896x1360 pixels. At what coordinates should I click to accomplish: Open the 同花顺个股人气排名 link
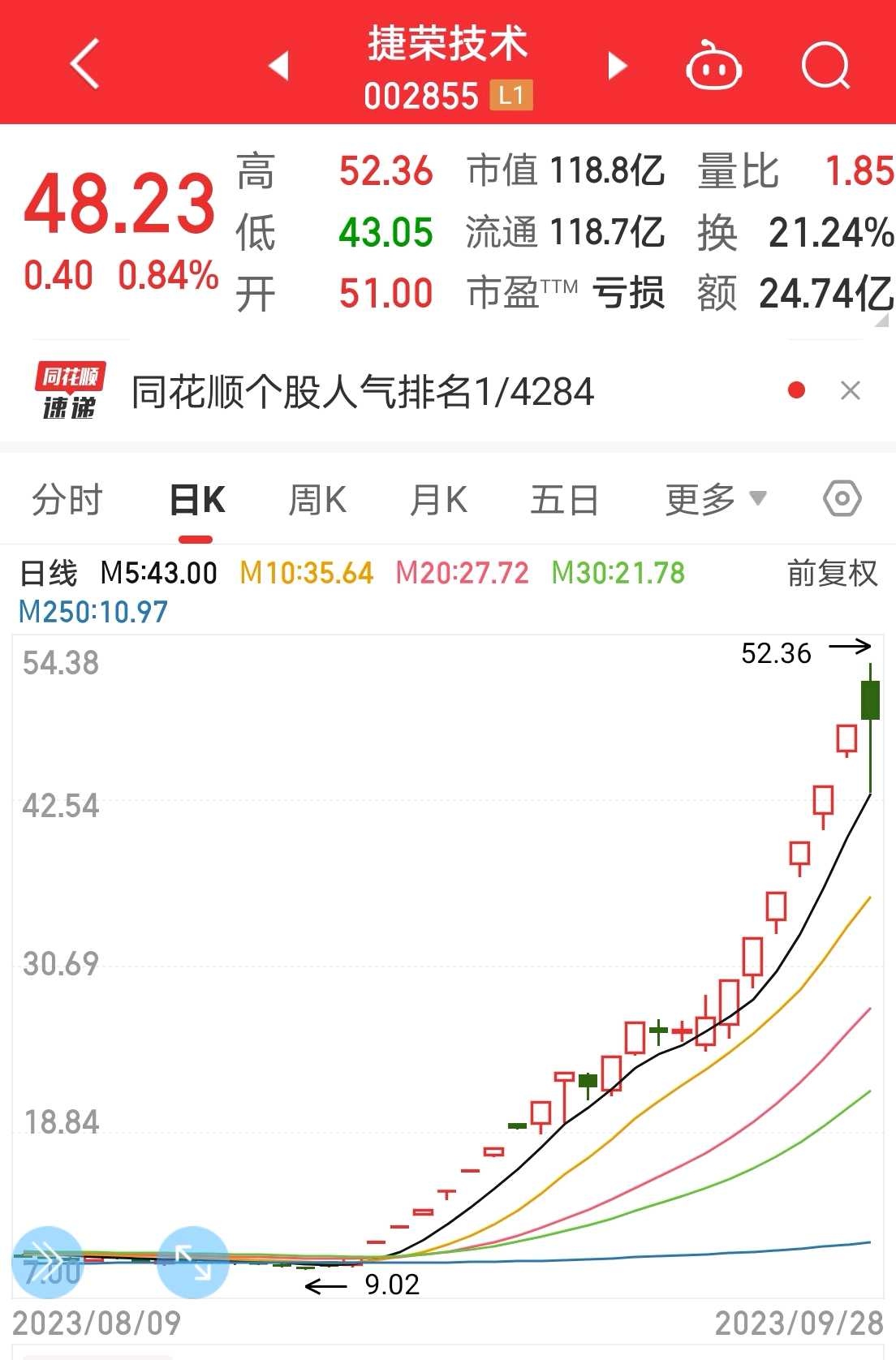360,390
